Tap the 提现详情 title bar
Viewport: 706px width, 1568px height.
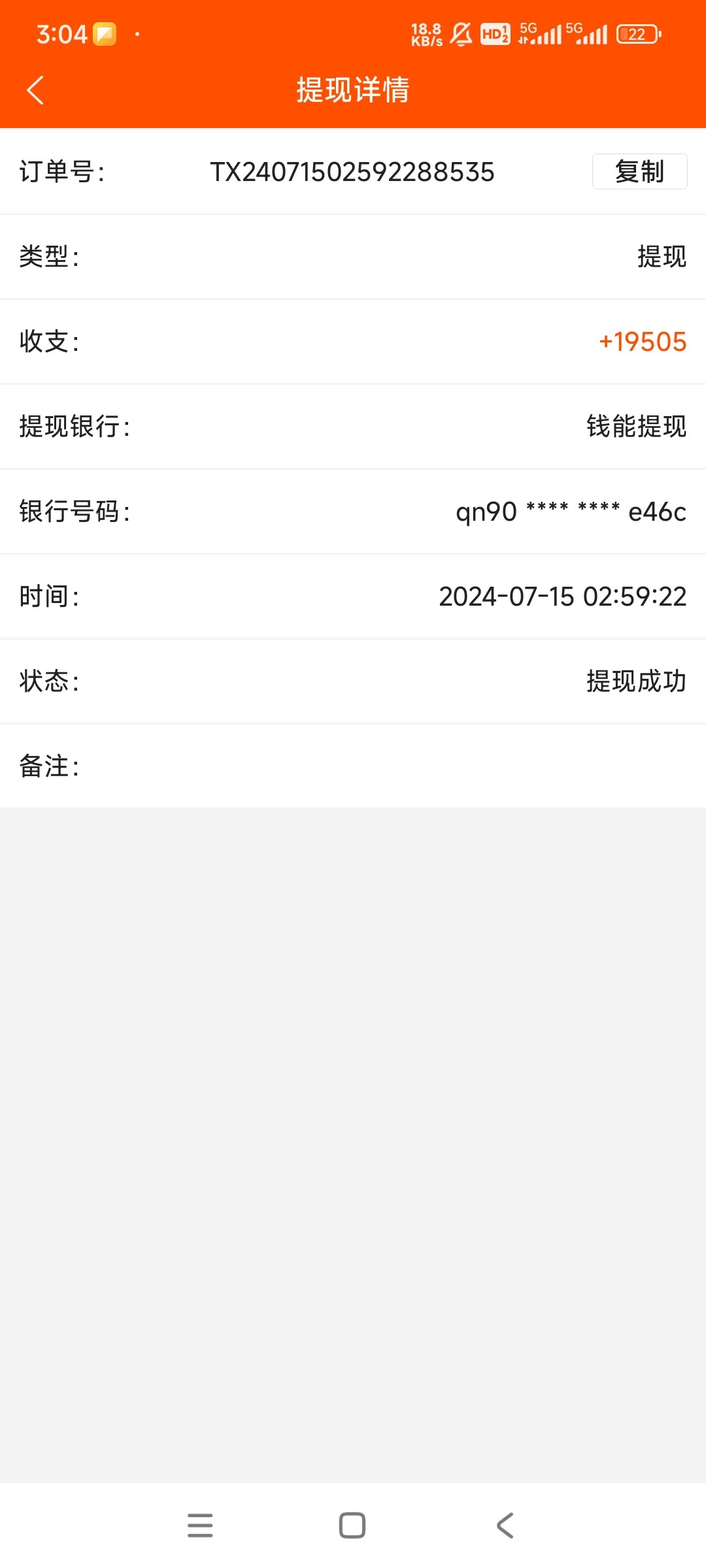point(353,91)
